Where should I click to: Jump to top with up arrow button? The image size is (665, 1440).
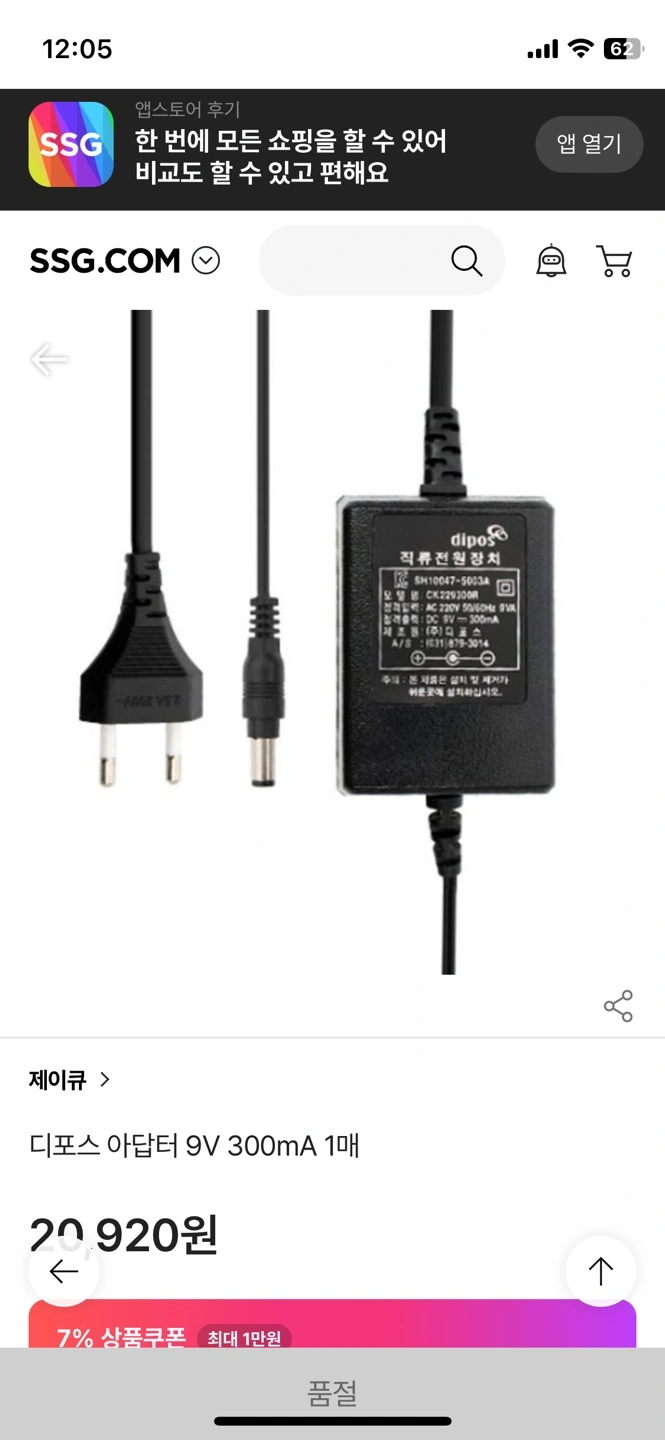point(601,1271)
